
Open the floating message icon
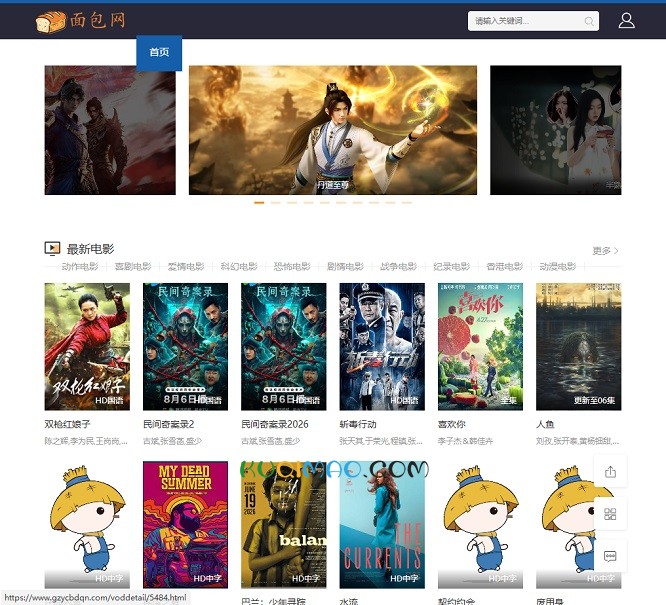(x=610, y=556)
